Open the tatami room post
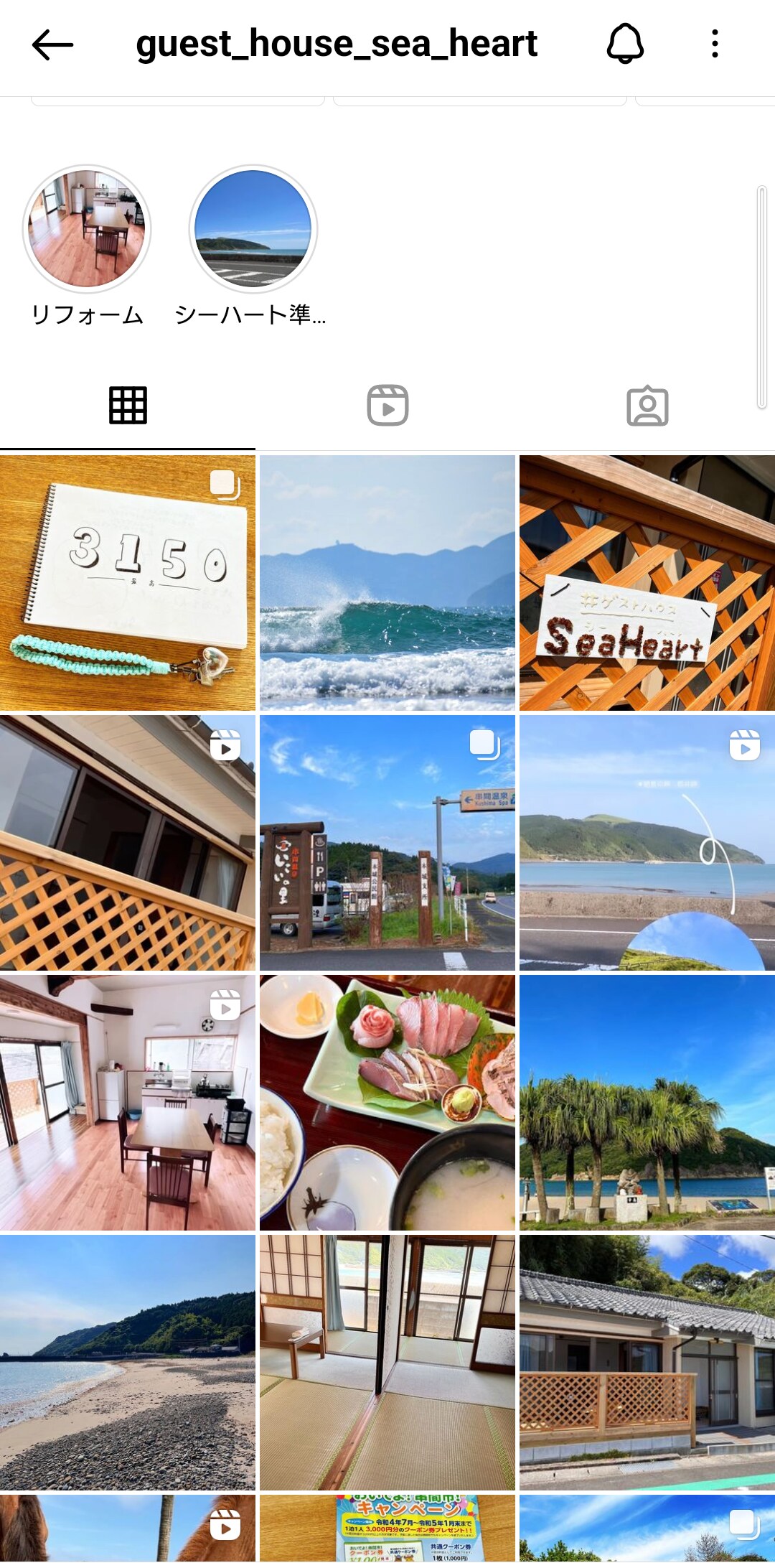Image resolution: width=775 pixels, height=1568 pixels. tap(387, 1363)
